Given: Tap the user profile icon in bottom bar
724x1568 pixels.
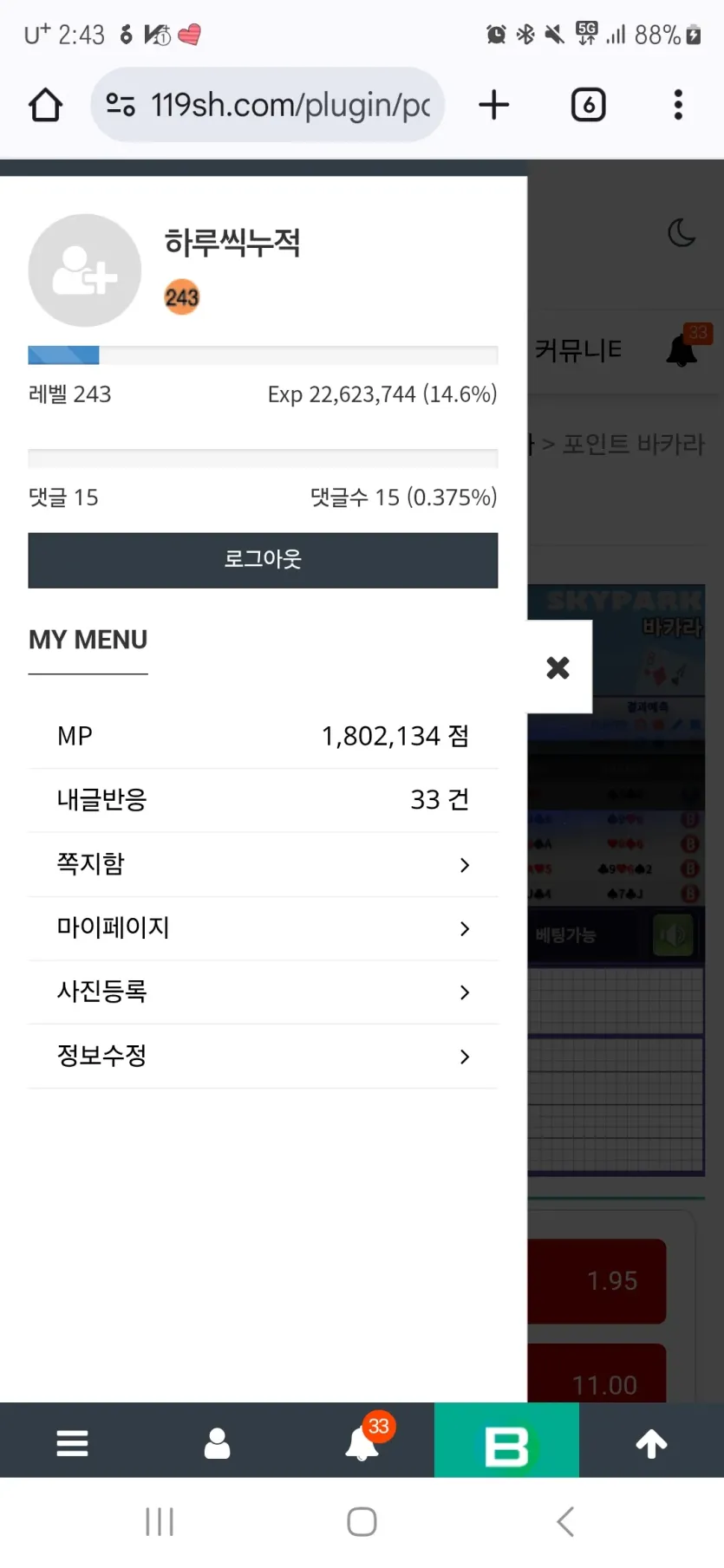Looking at the screenshot, I should click(x=217, y=1443).
